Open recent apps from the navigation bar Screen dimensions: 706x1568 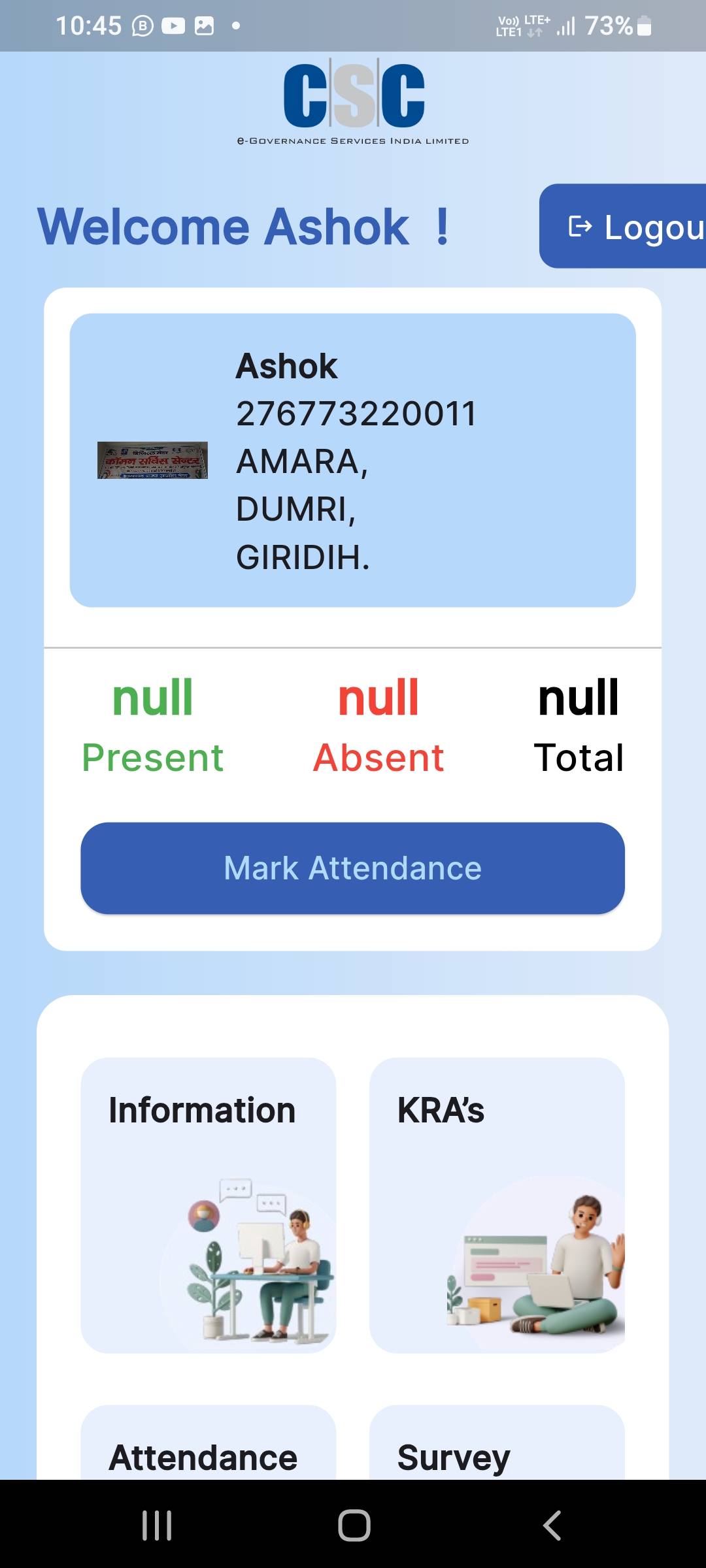point(157,1526)
